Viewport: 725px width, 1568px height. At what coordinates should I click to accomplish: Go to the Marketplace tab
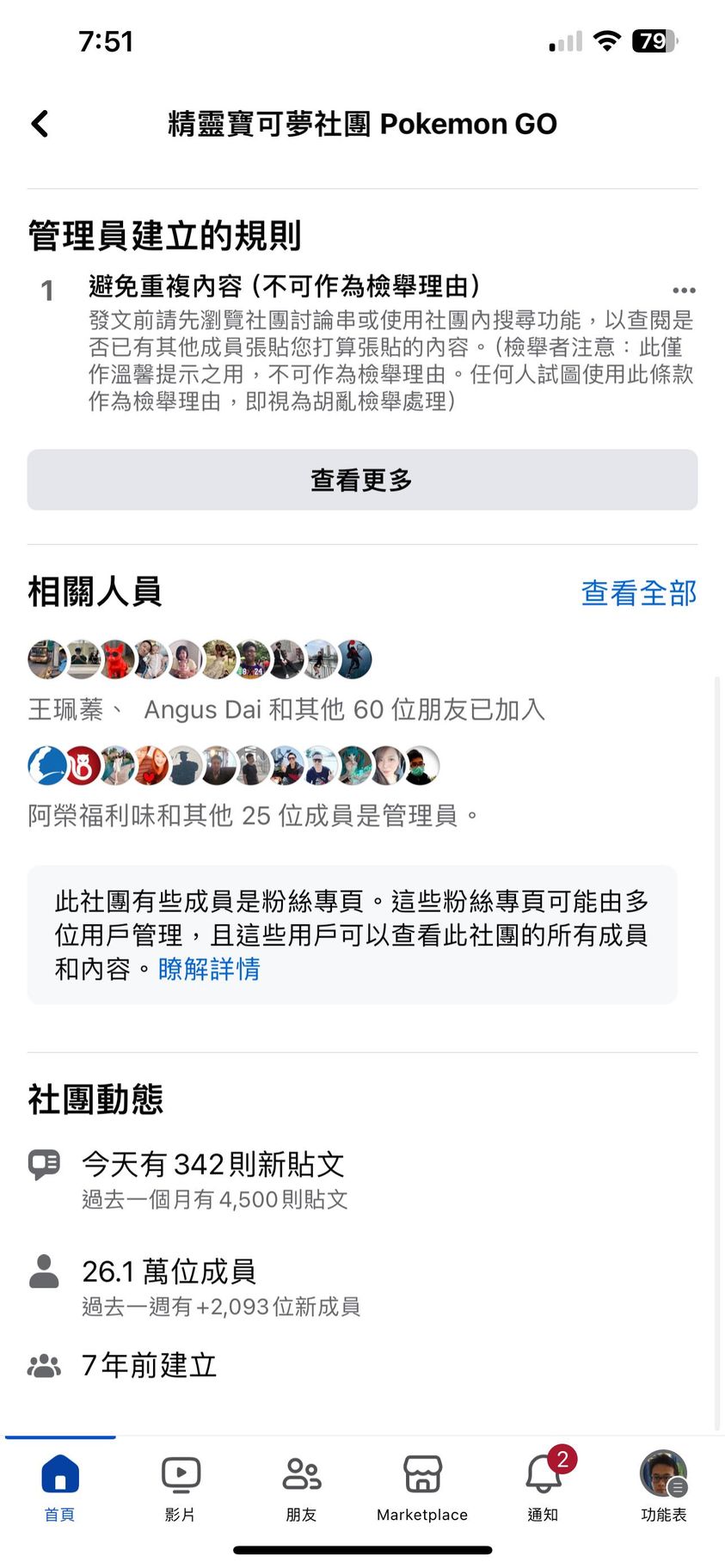click(422, 1487)
